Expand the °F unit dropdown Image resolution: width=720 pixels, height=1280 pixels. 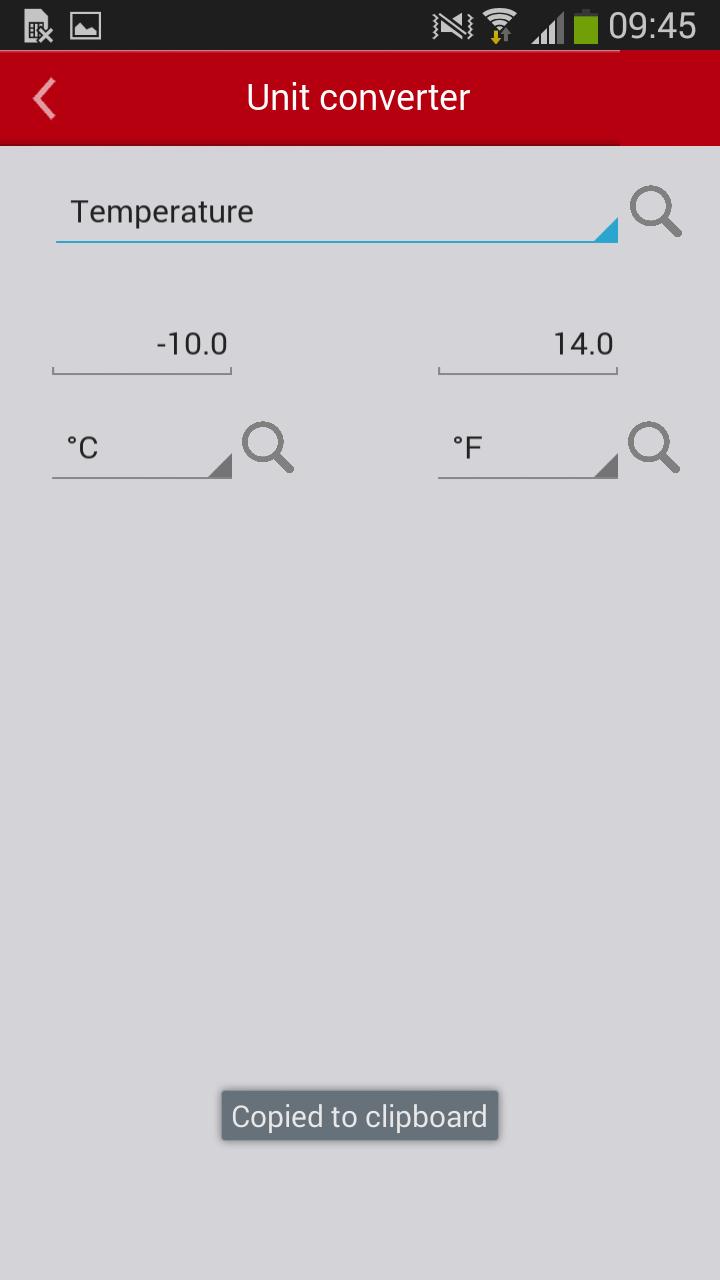coord(527,449)
